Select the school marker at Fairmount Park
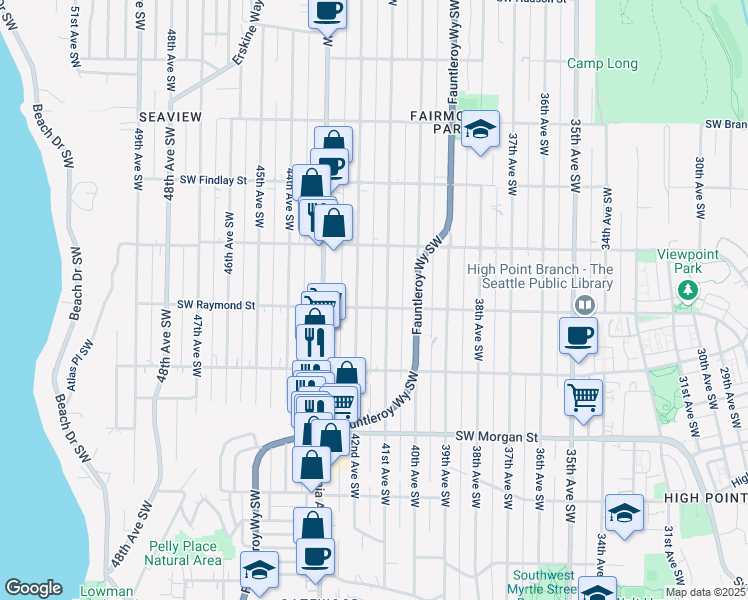This screenshot has height=600, width=748. pos(480,129)
